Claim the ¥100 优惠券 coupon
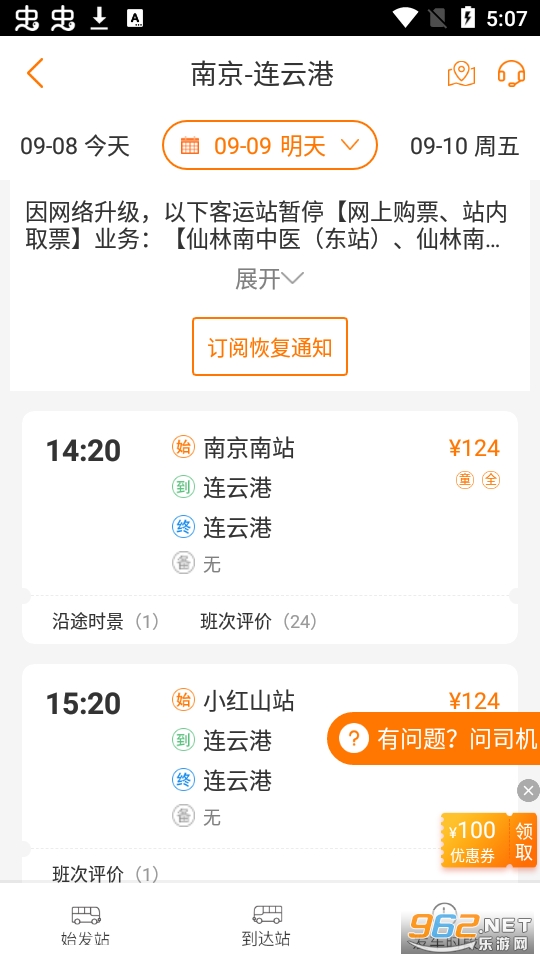The image size is (540, 960). [x=489, y=840]
